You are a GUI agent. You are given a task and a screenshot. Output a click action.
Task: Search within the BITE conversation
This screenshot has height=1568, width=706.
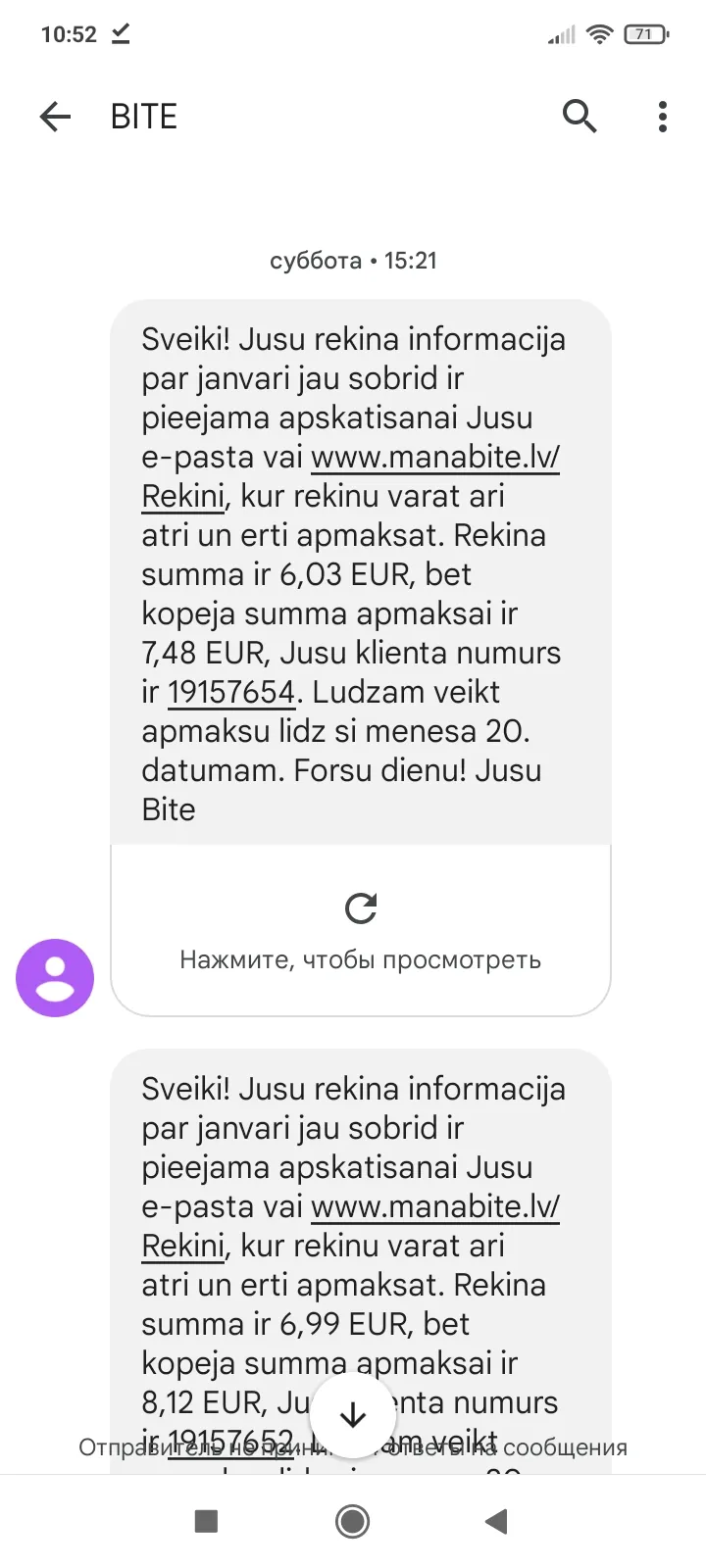click(x=580, y=117)
